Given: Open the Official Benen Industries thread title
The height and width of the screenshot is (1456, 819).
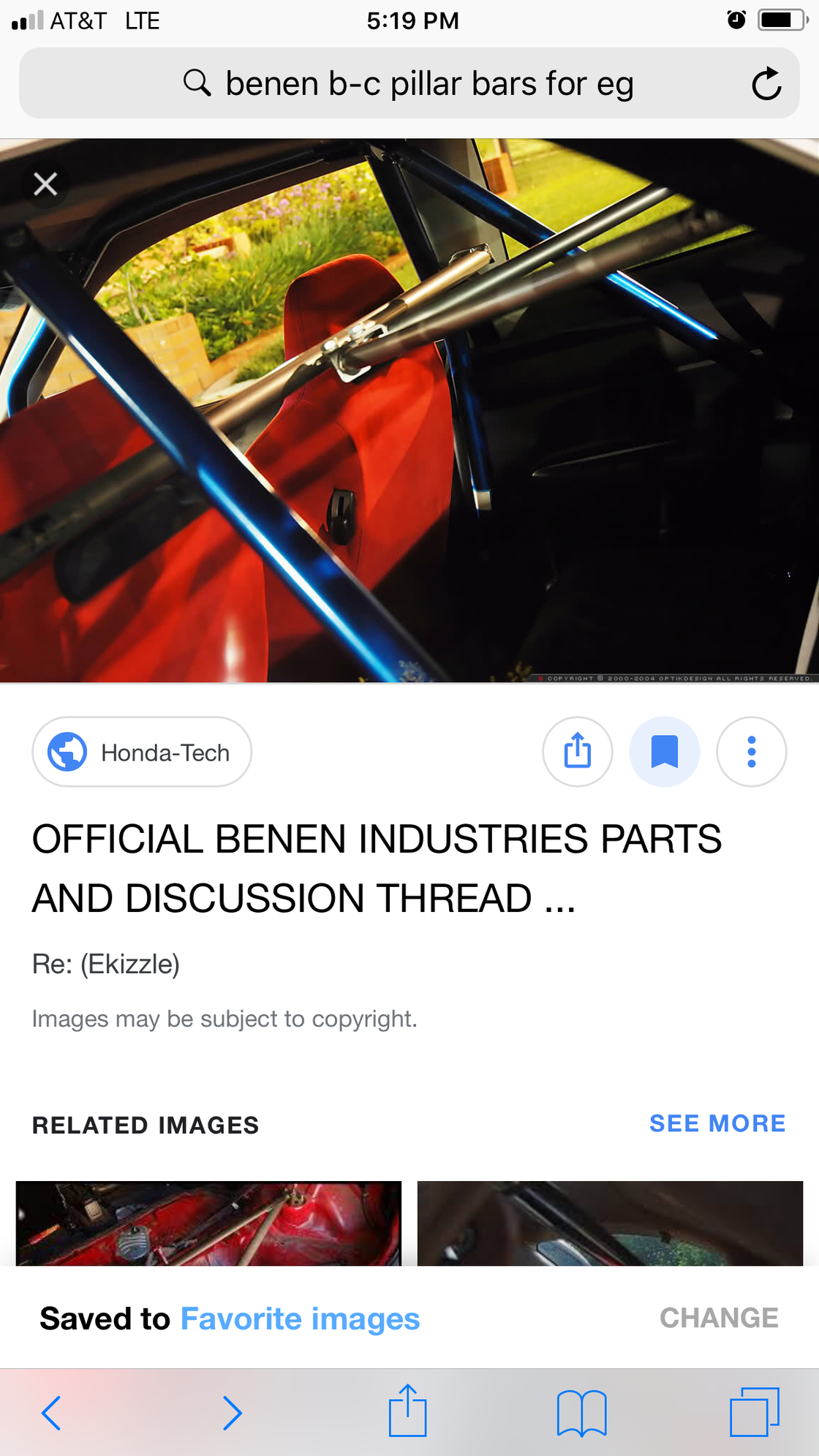Looking at the screenshot, I should [x=377, y=868].
